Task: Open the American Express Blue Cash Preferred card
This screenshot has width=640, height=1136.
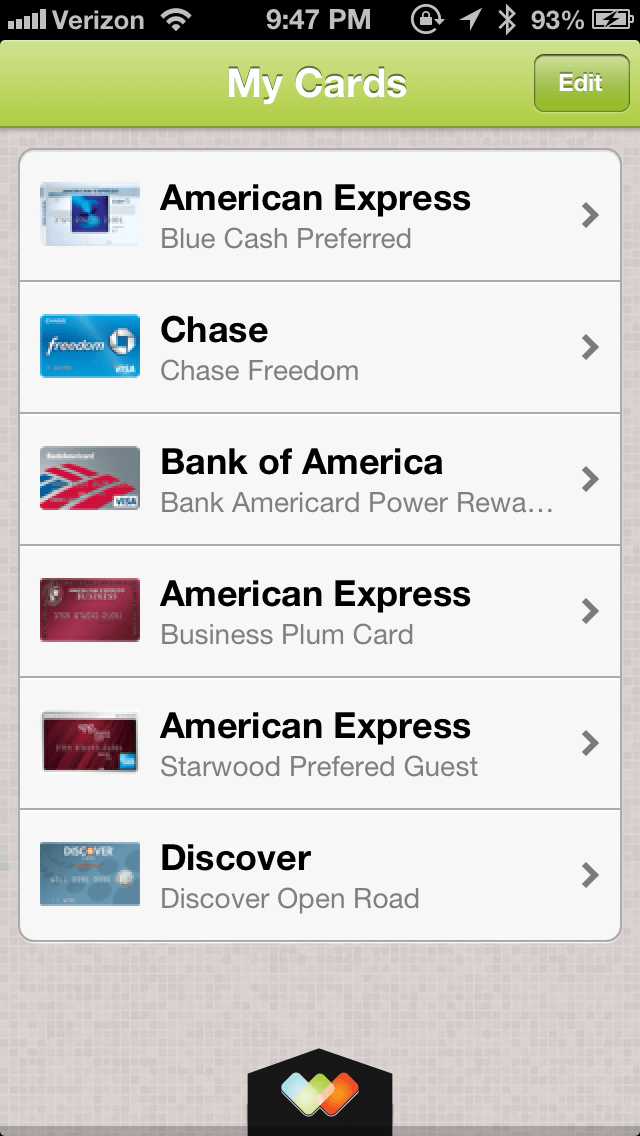Action: click(x=320, y=215)
